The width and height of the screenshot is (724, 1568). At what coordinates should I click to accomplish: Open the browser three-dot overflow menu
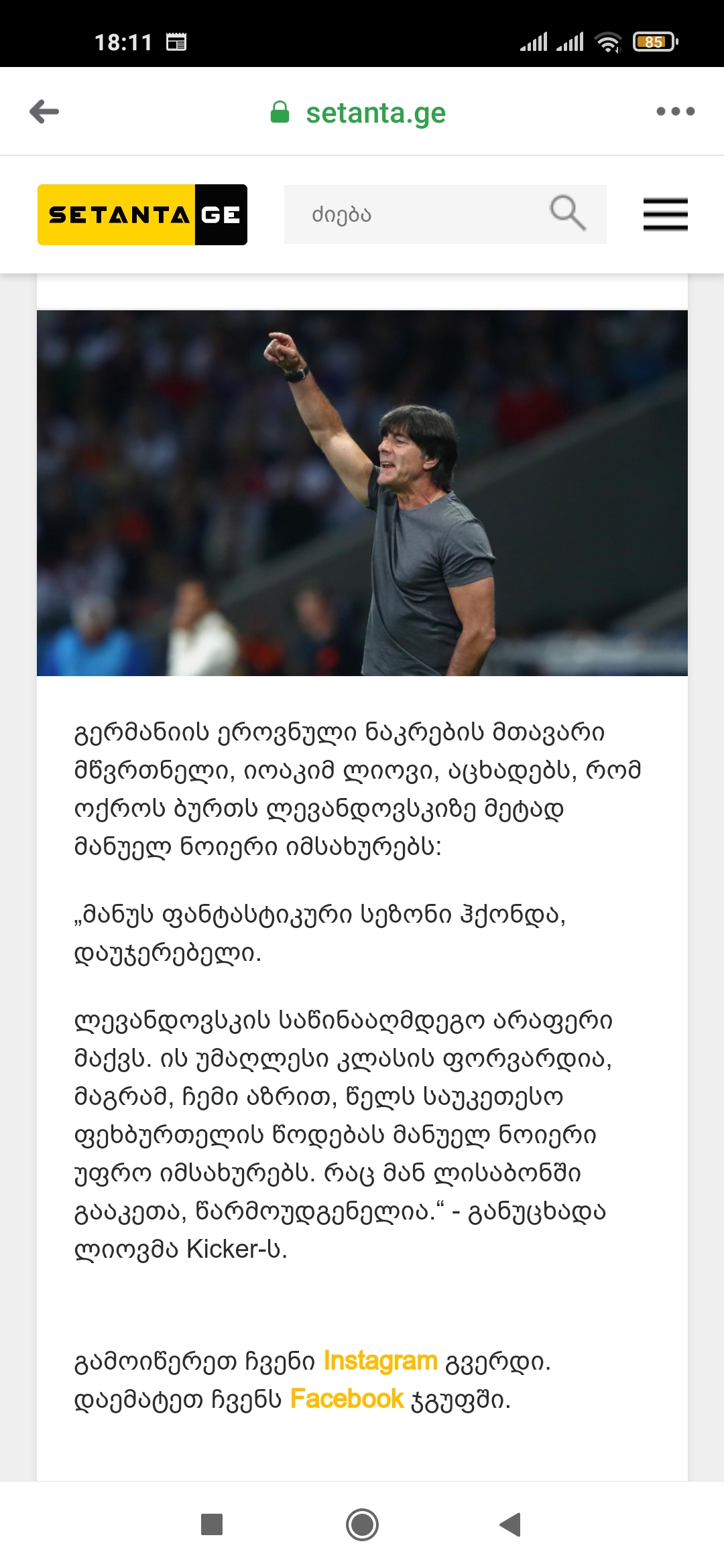[675, 111]
